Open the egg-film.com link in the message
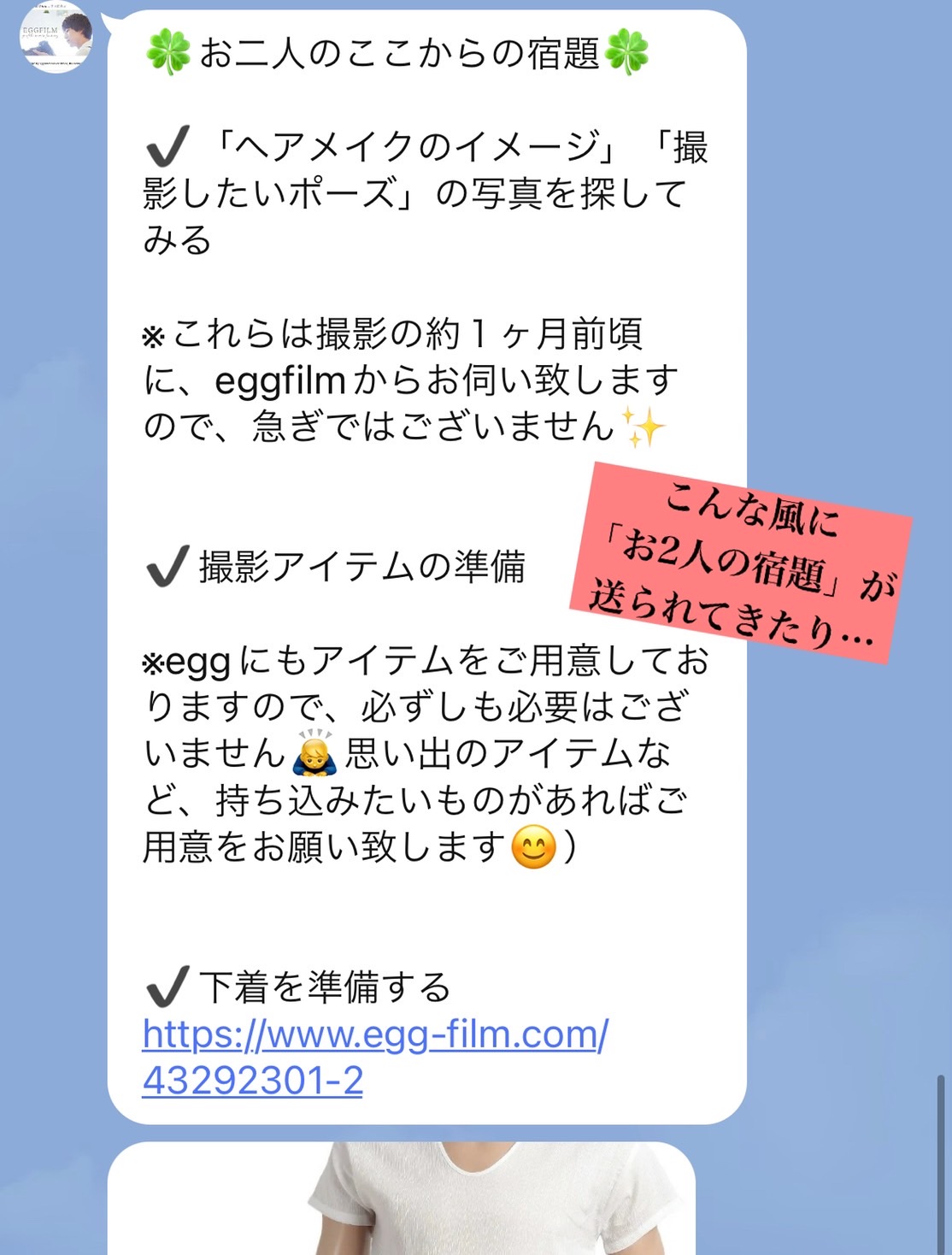Image resolution: width=952 pixels, height=1255 pixels. (x=374, y=1035)
